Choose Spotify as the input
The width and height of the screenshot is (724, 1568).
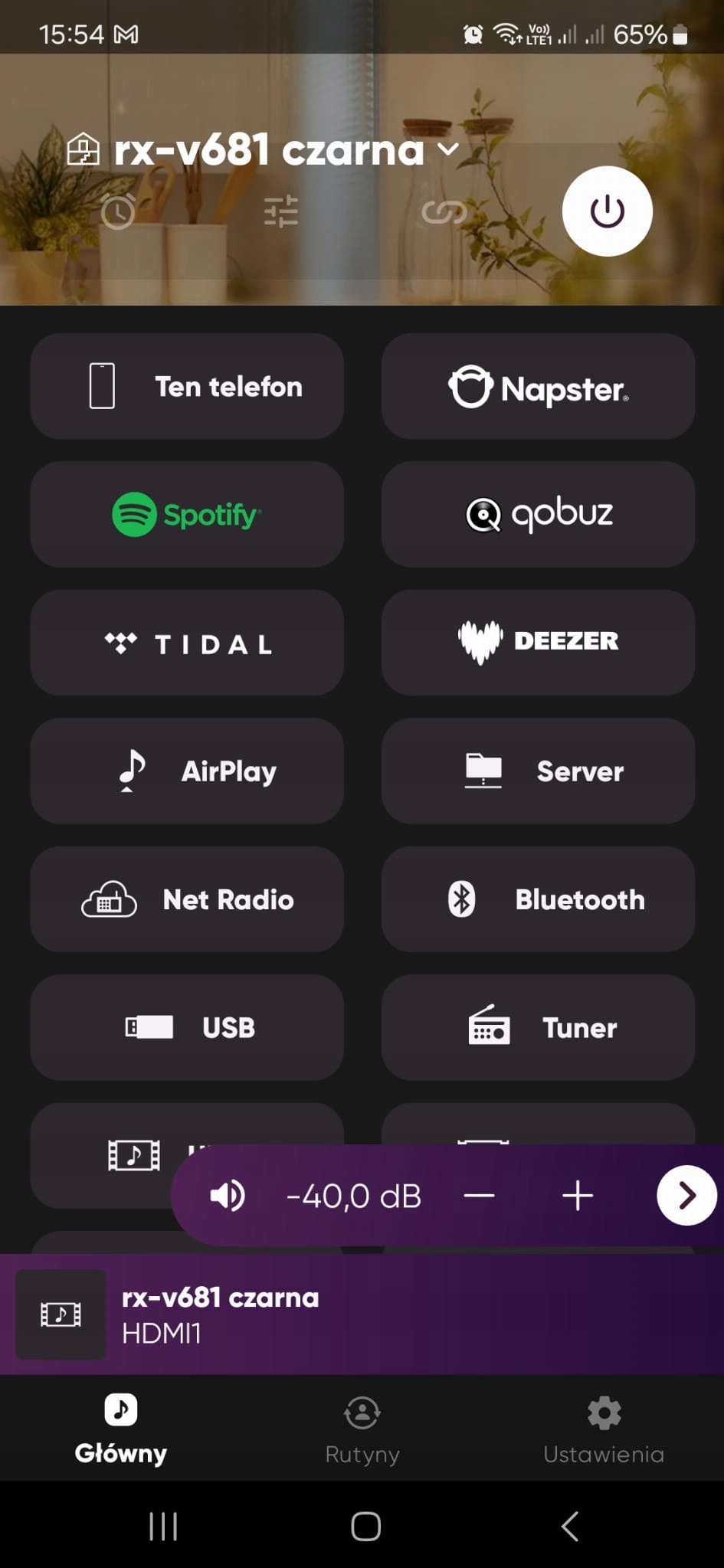point(187,514)
